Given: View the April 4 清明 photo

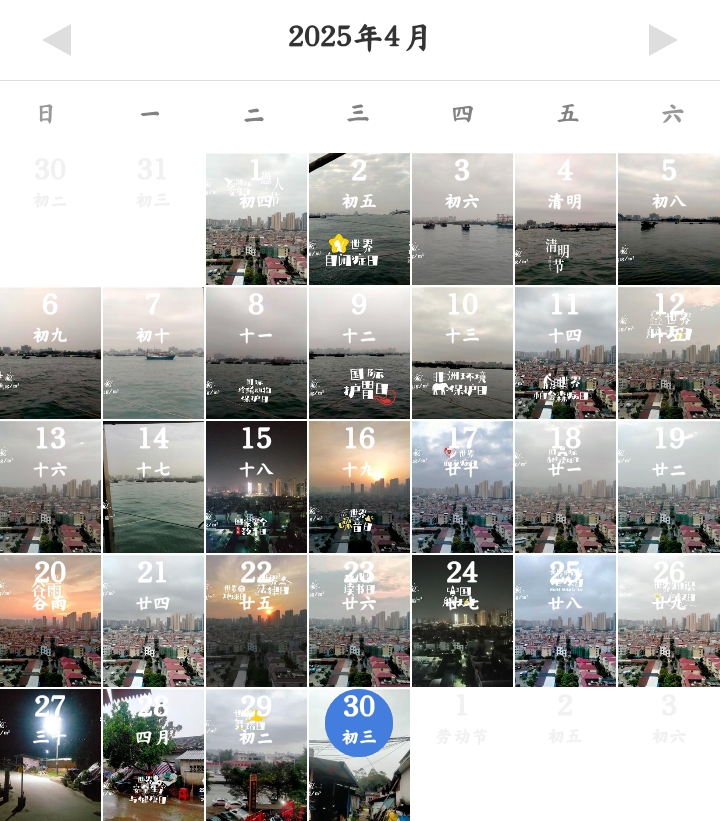Looking at the screenshot, I should tap(565, 219).
